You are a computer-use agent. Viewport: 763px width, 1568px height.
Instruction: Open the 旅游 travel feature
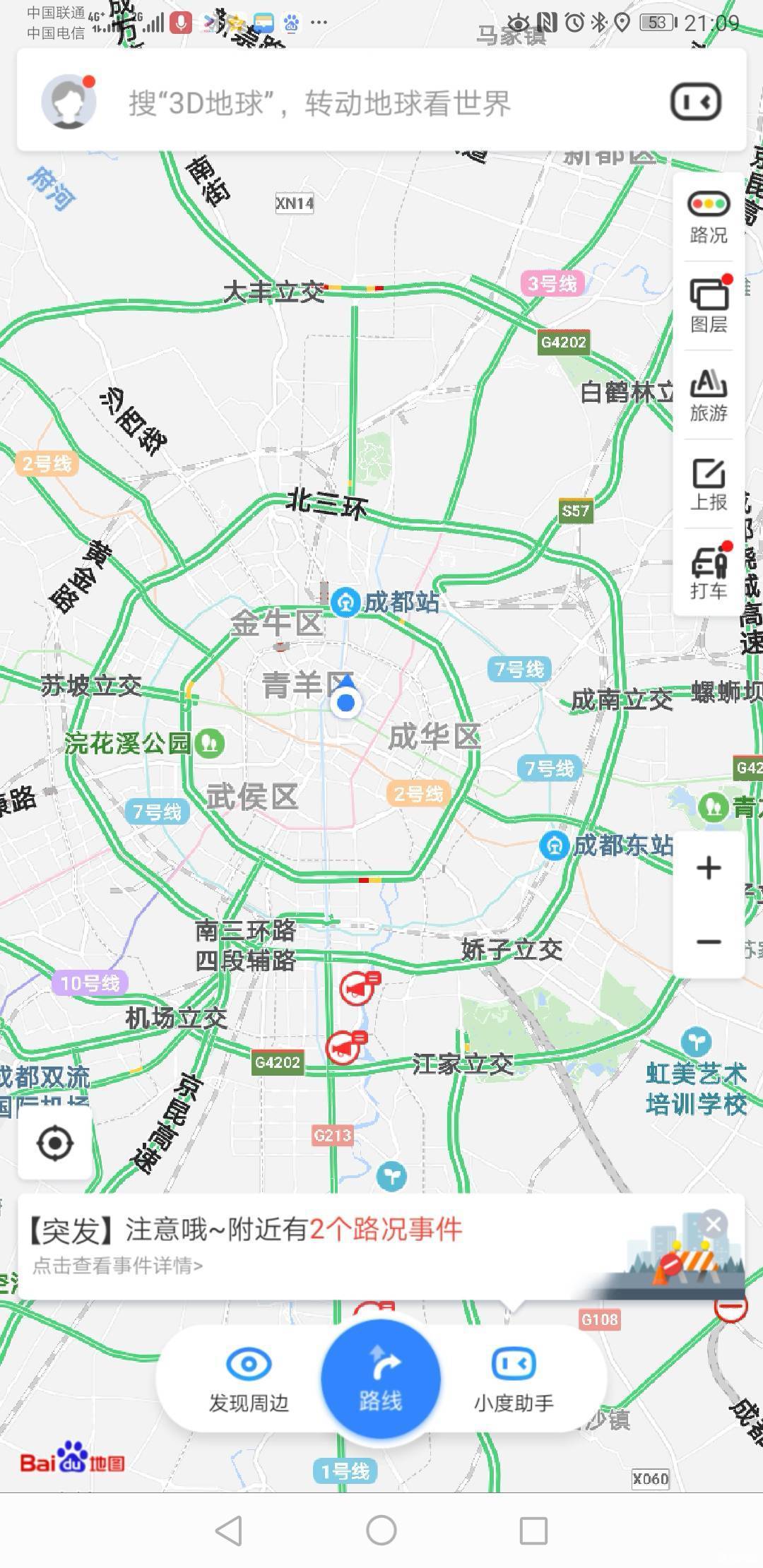click(x=709, y=395)
